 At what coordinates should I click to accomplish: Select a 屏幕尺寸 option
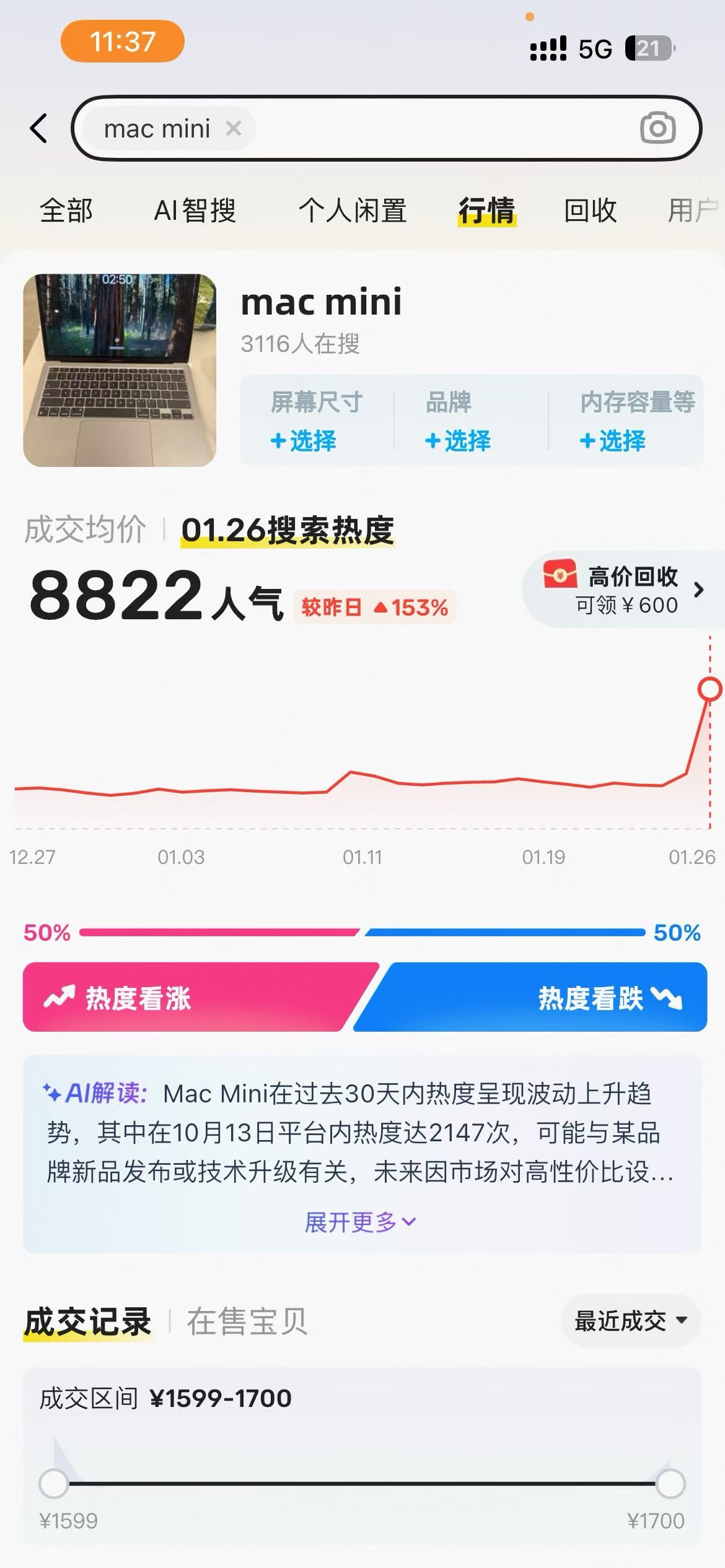tap(317, 421)
